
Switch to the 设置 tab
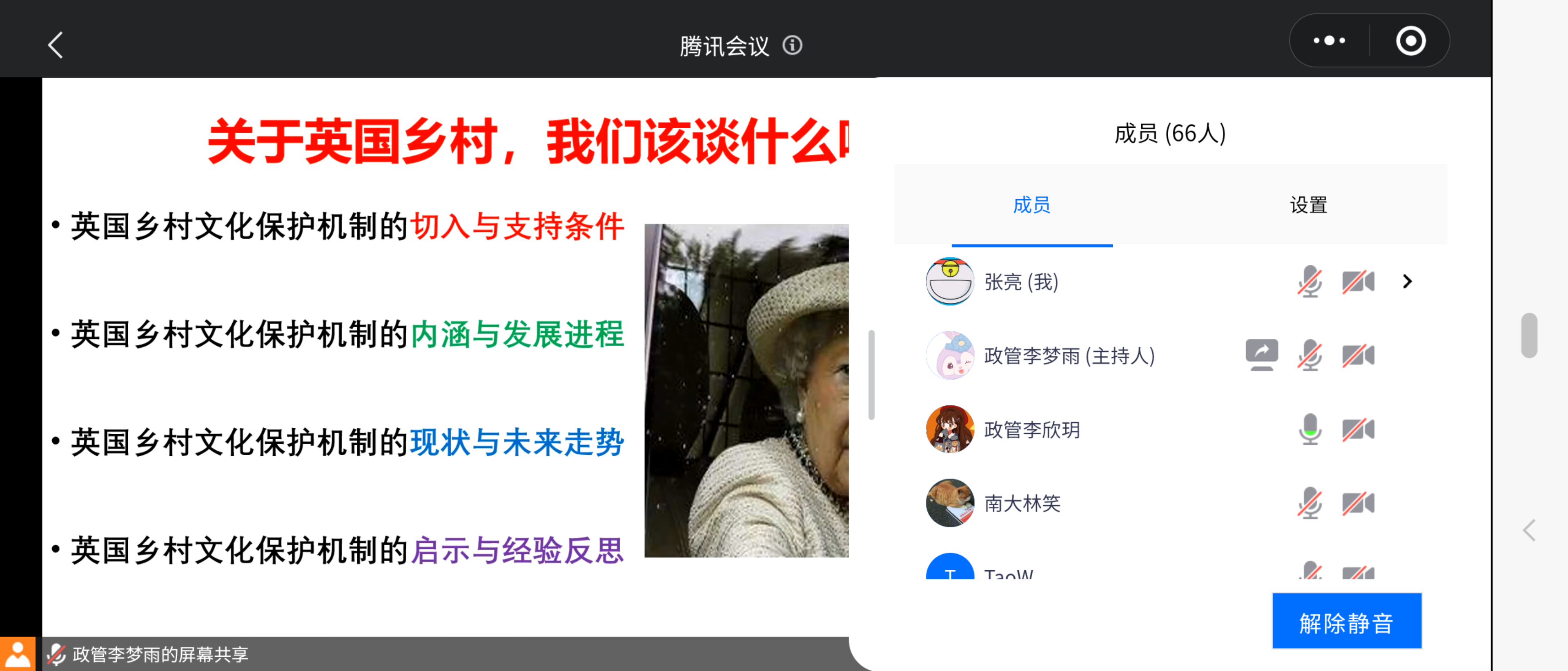point(1307,205)
